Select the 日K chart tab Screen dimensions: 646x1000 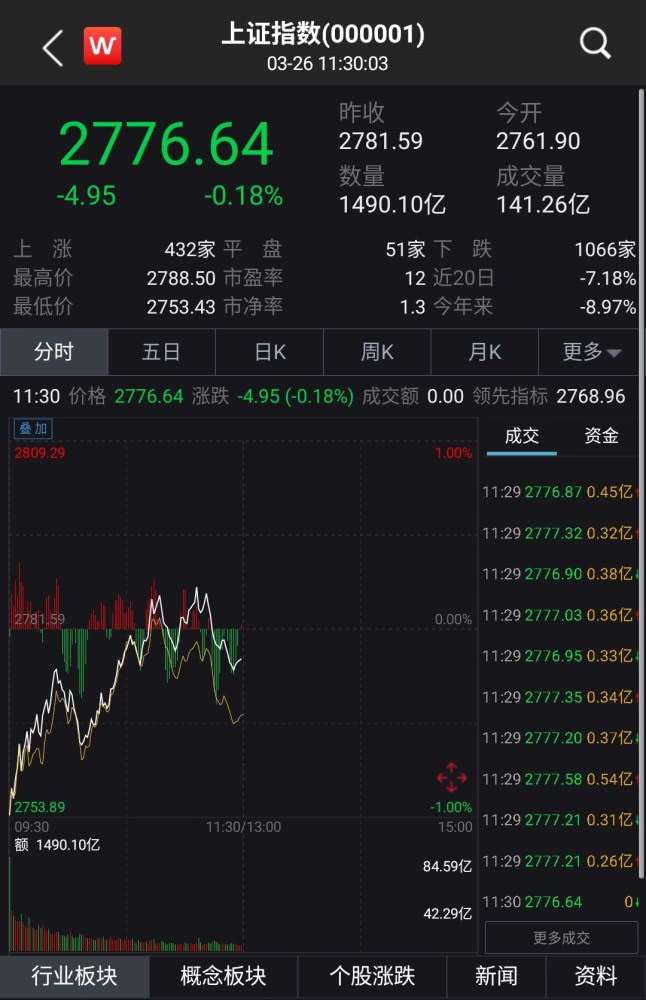[x=269, y=352]
